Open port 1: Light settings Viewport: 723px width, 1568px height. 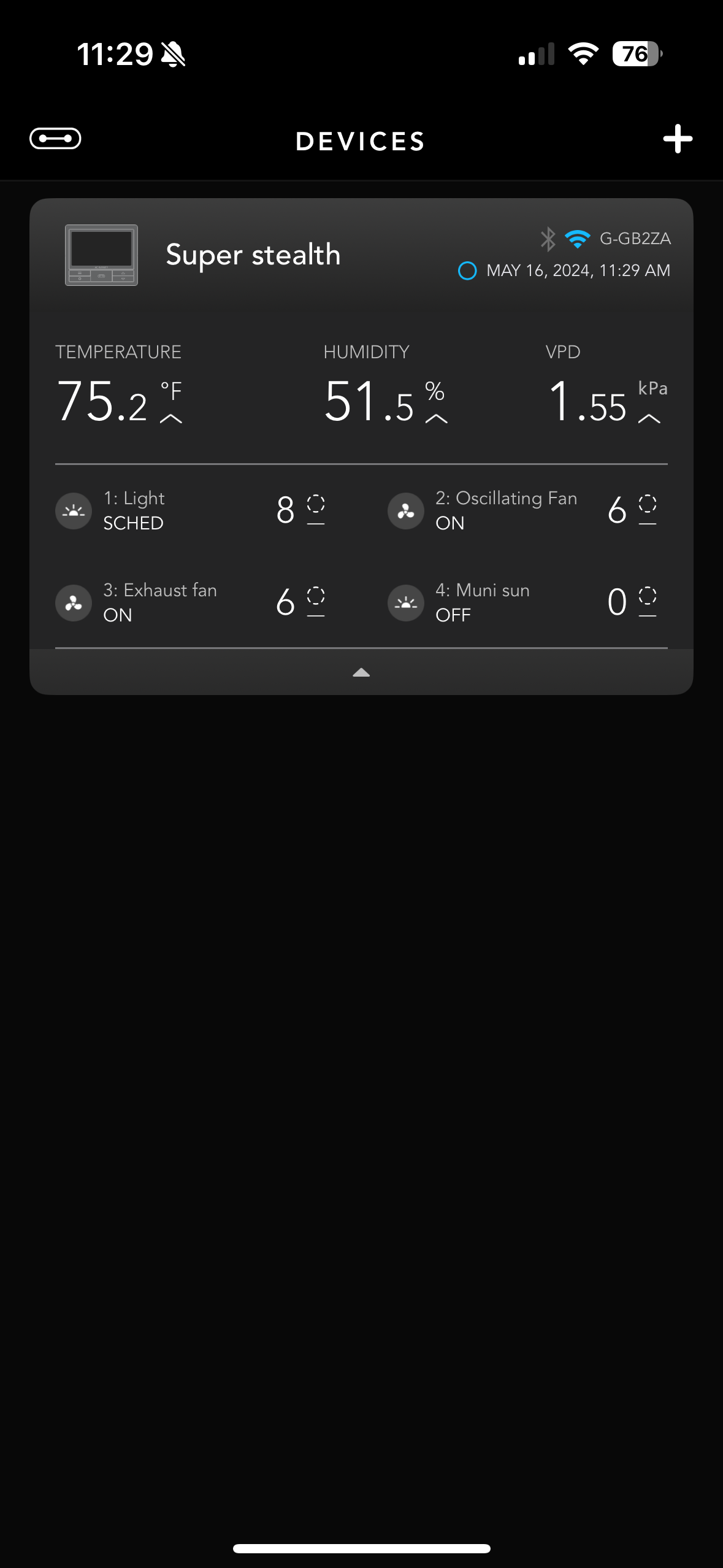190,510
